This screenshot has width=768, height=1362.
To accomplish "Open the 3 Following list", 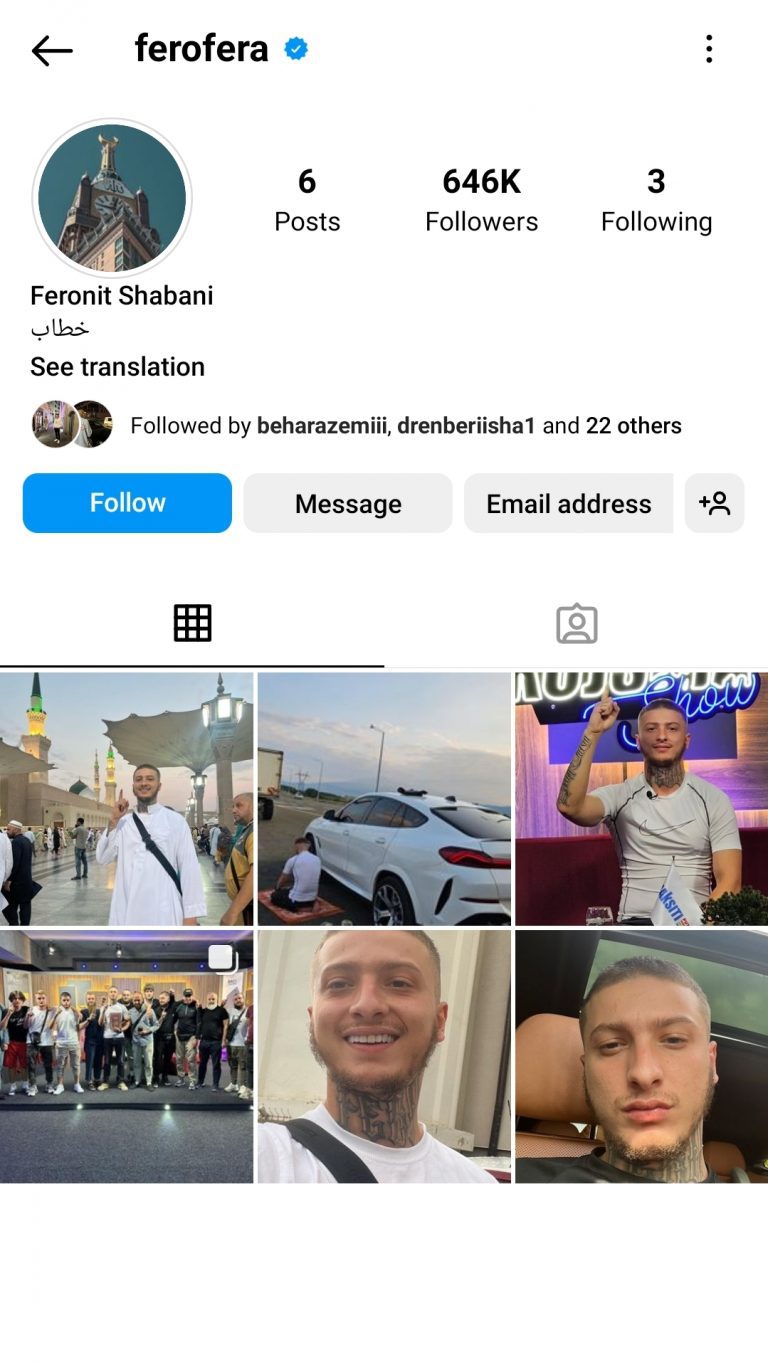I will [x=656, y=199].
